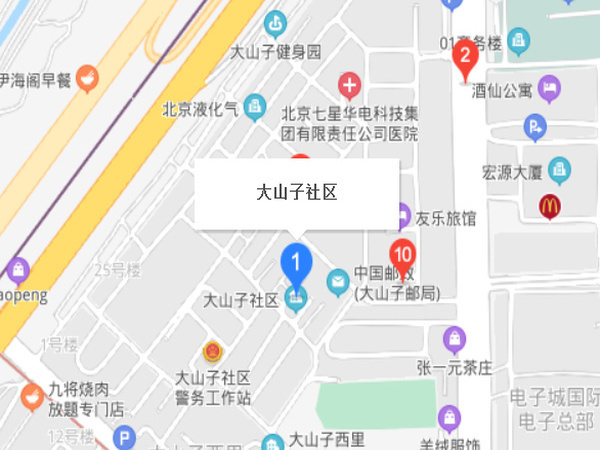Tap the blue marker numbered 1
Screen dimensions: 600x450
click(295, 263)
